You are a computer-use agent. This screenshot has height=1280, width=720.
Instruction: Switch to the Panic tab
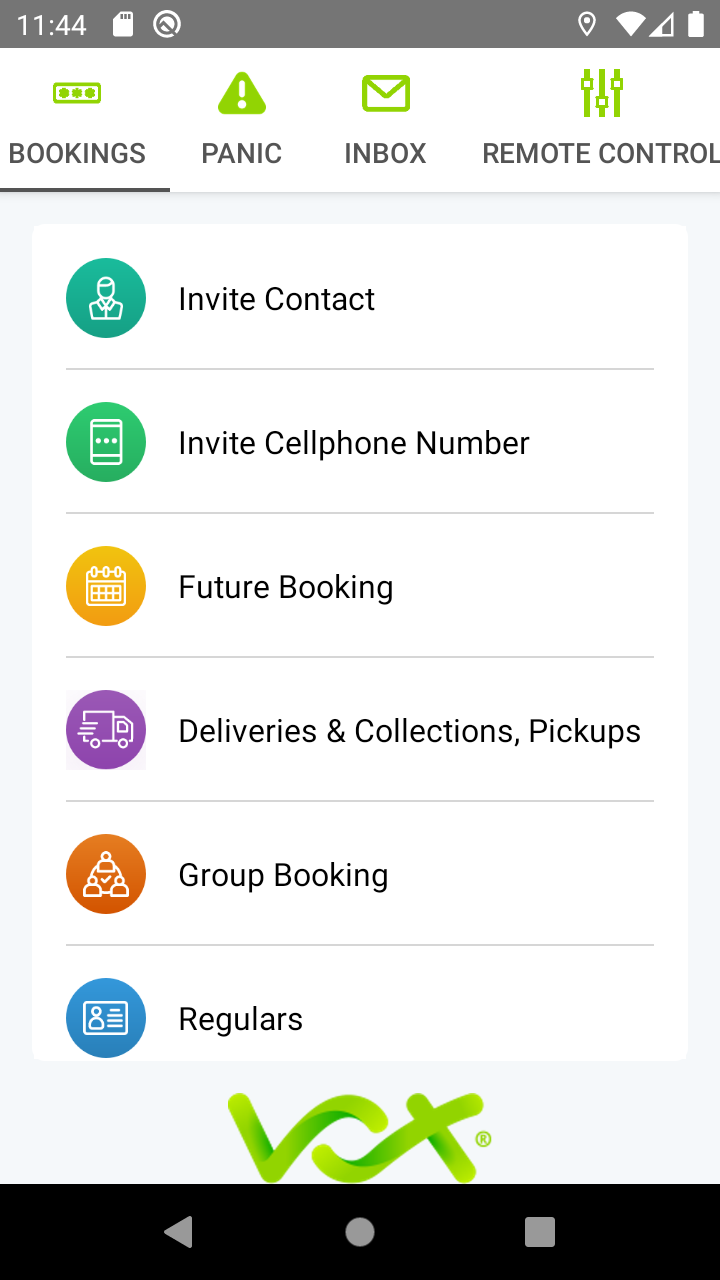(241, 120)
